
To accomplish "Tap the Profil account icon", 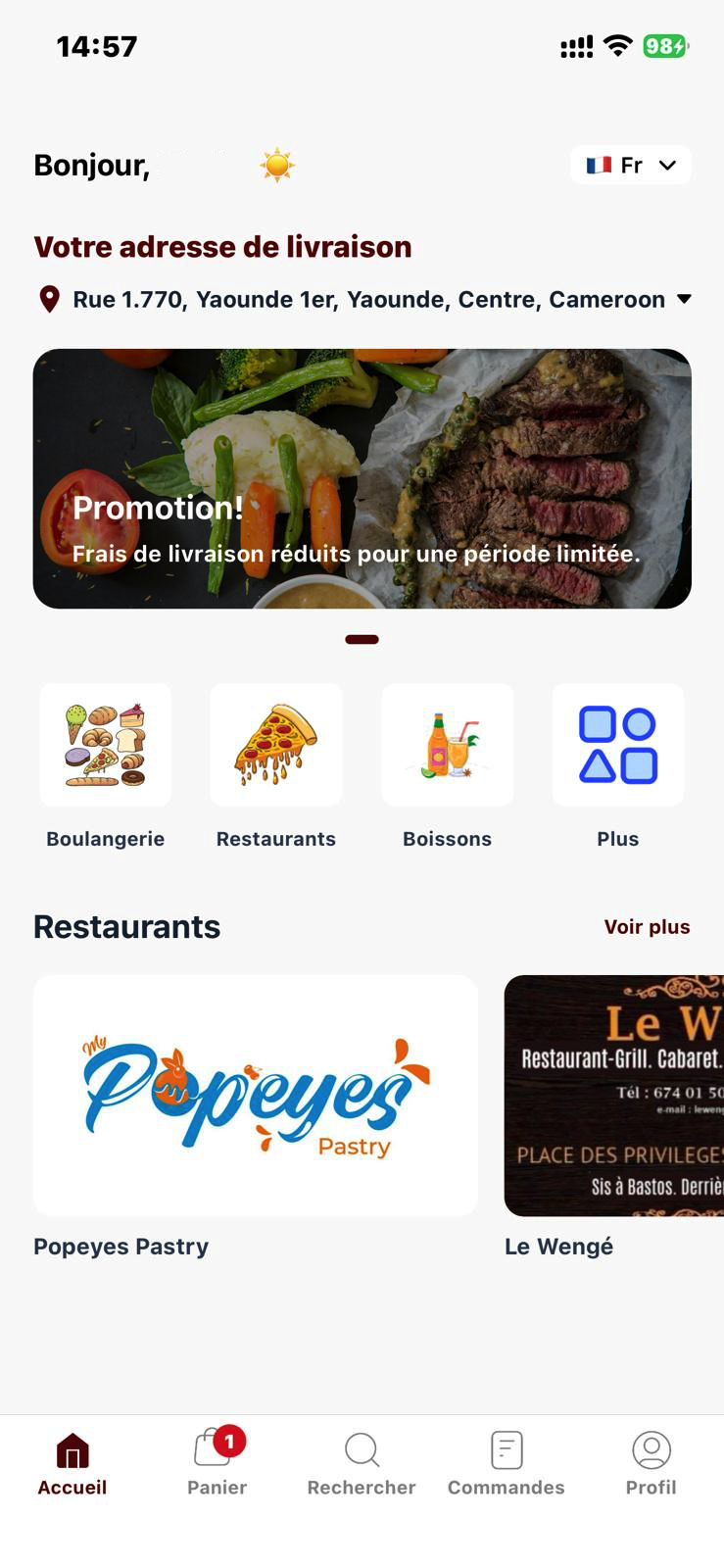I will tap(651, 1450).
